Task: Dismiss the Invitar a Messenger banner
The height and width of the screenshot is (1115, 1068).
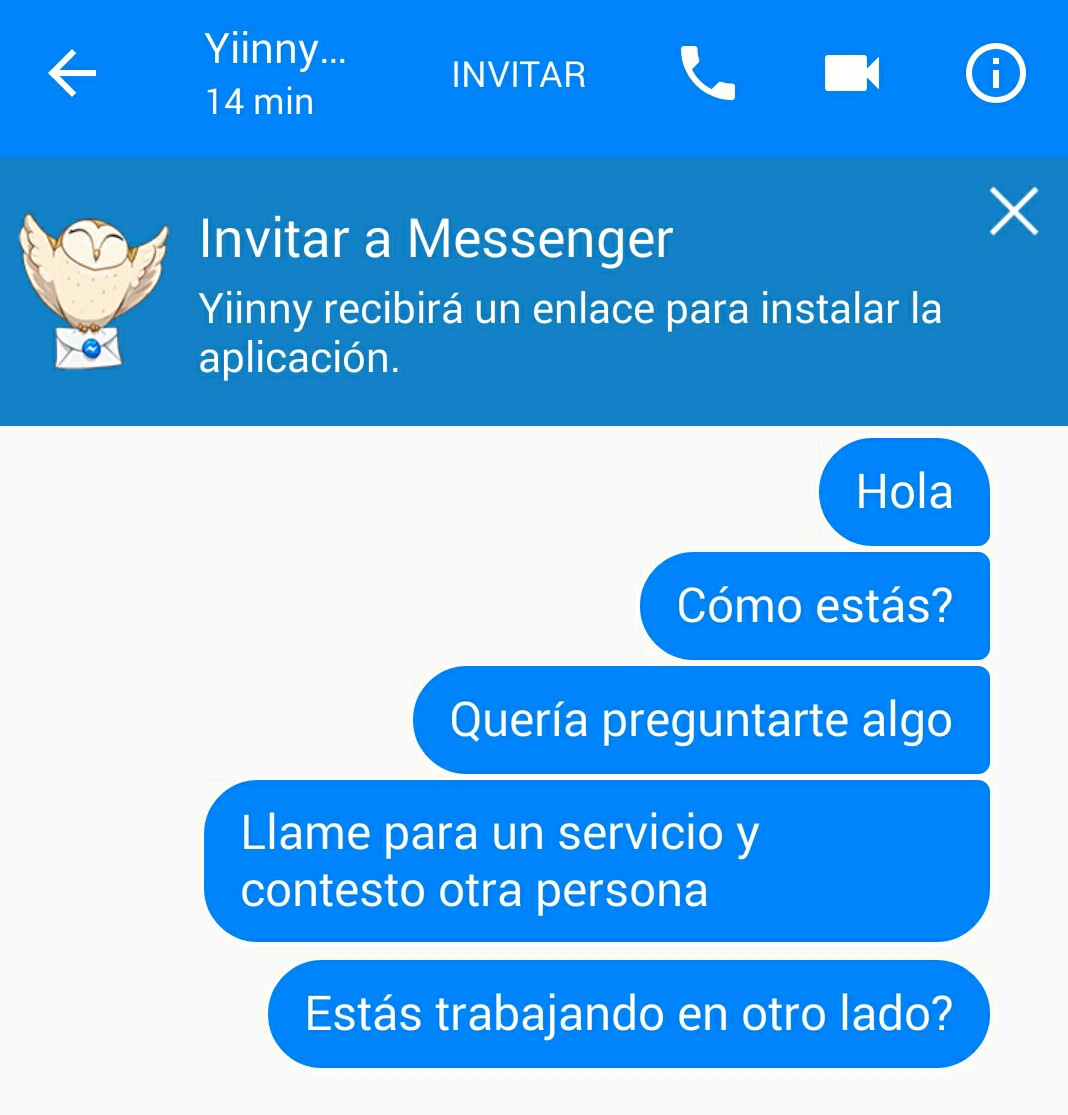Action: coord(1014,212)
